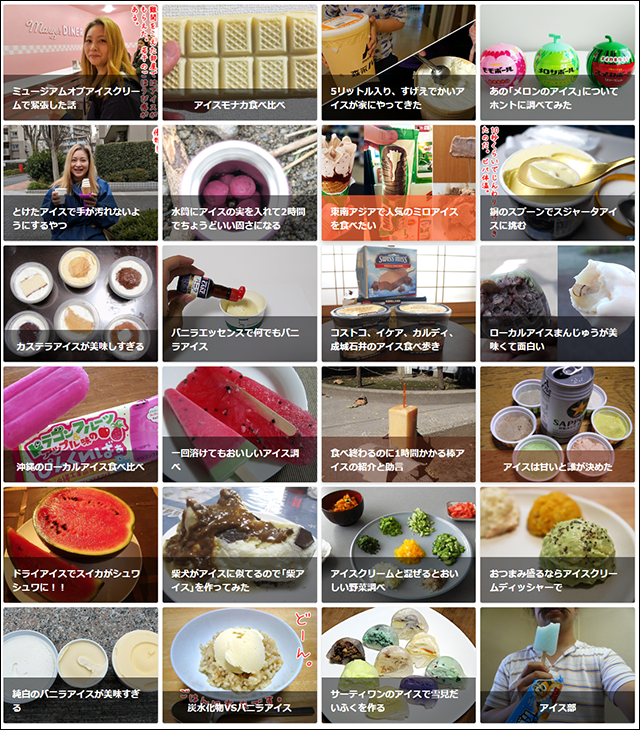This screenshot has width=640, height=730.
Task: Open the 東南アジアで人気のミロアイス article
Action: (398, 183)
